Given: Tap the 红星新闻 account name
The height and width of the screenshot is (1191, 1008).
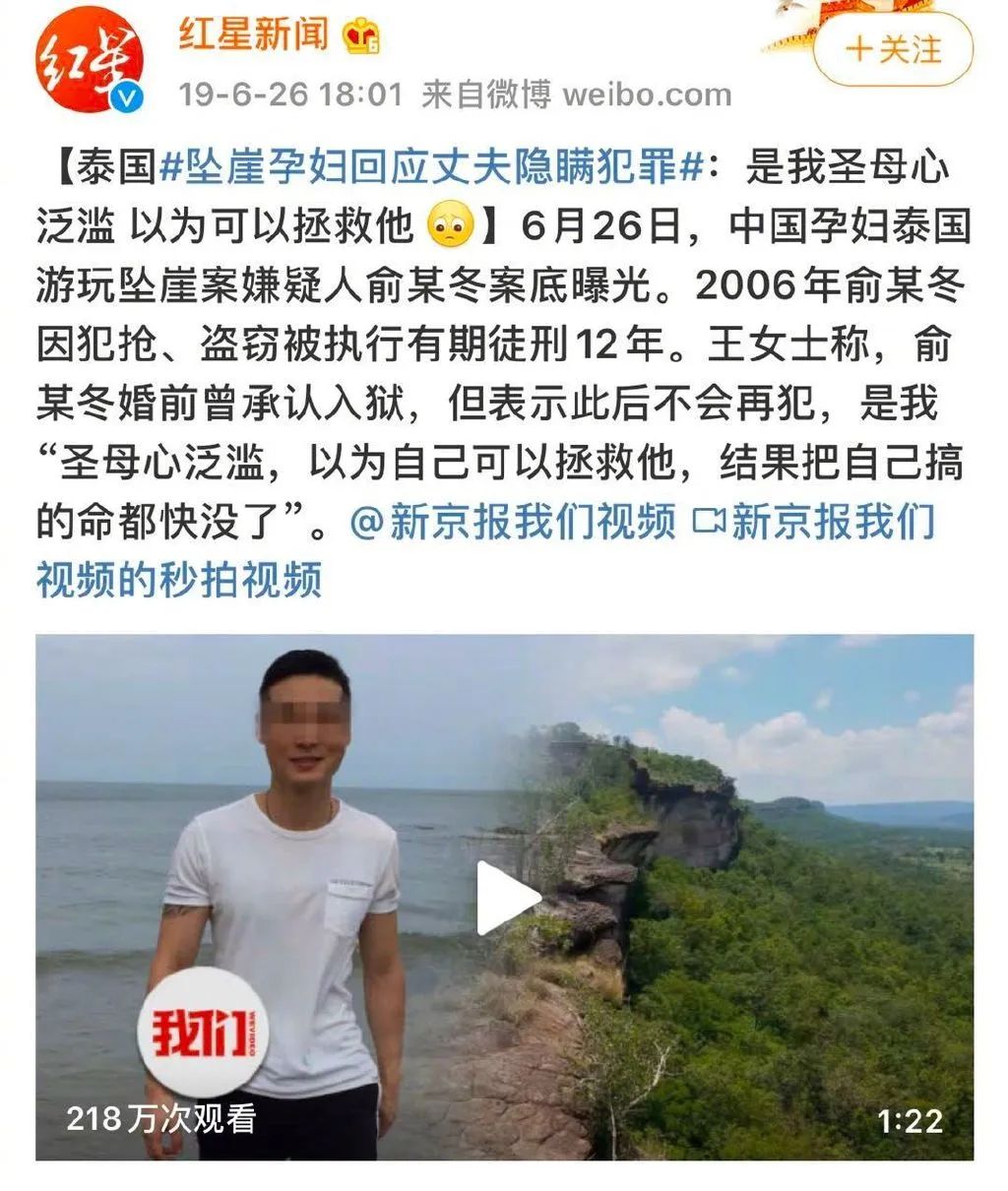Looking at the screenshot, I should pos(253,35).
